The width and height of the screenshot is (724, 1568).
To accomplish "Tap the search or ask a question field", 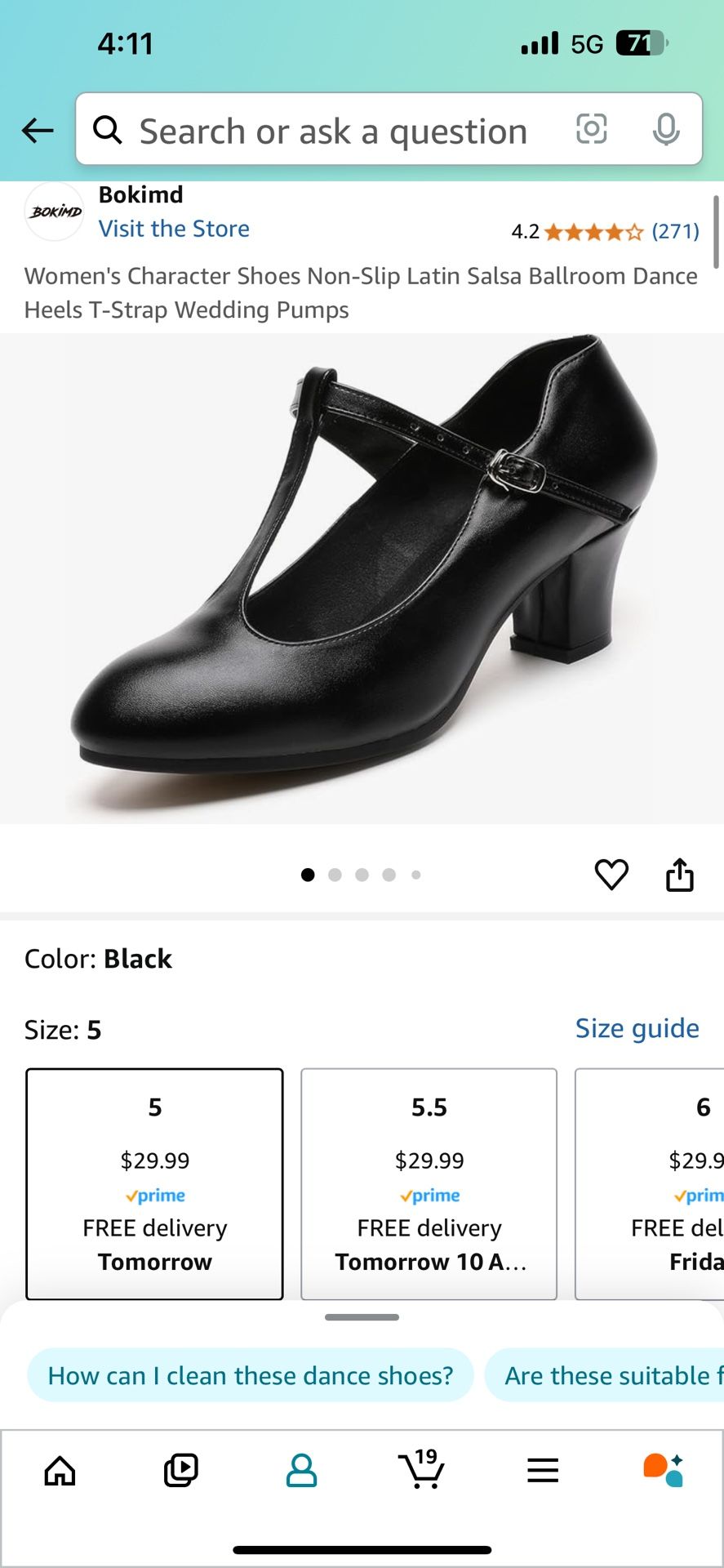I will point(333,131).
